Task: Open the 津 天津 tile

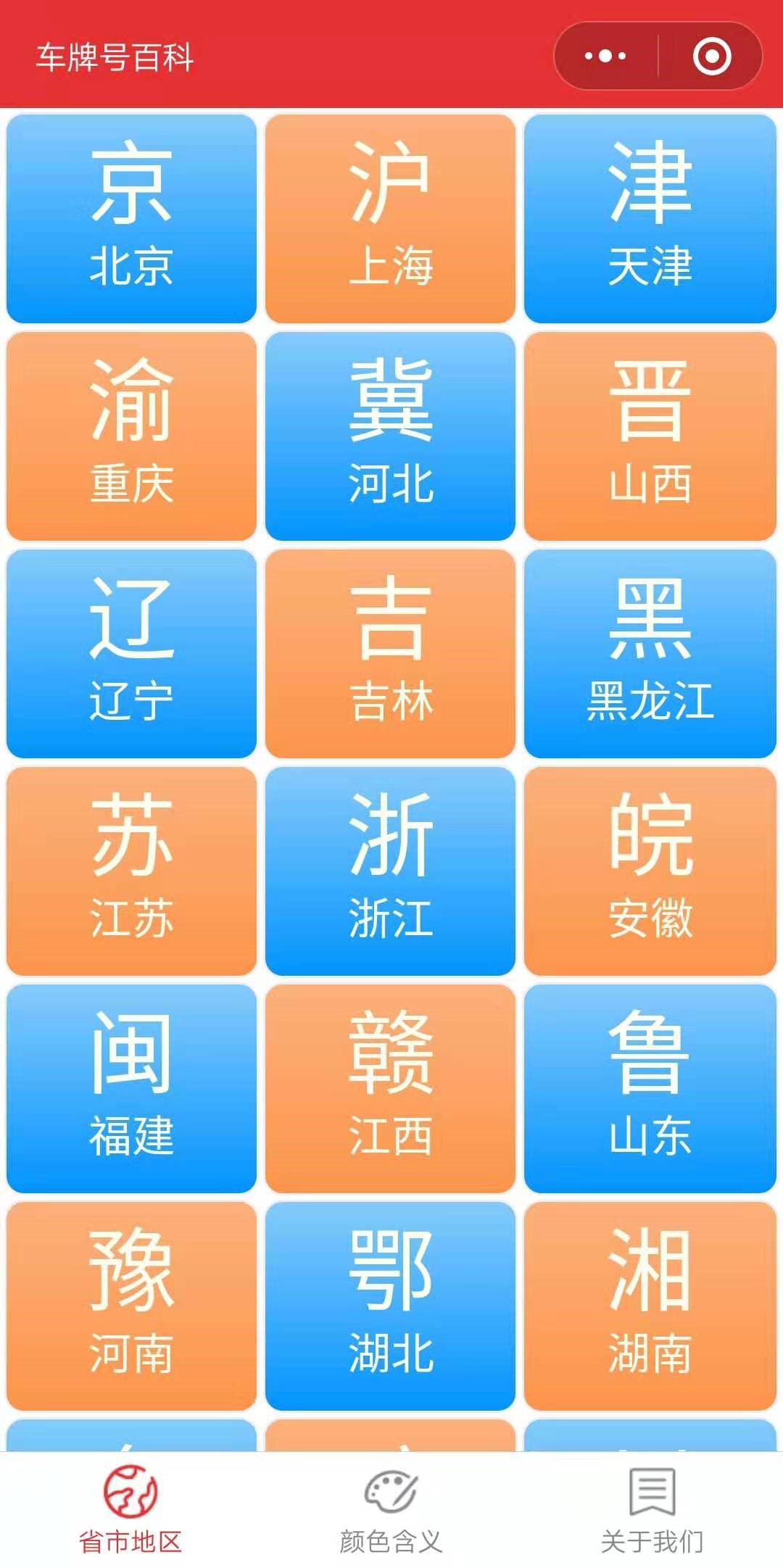Action: click(x=650, y=218)
